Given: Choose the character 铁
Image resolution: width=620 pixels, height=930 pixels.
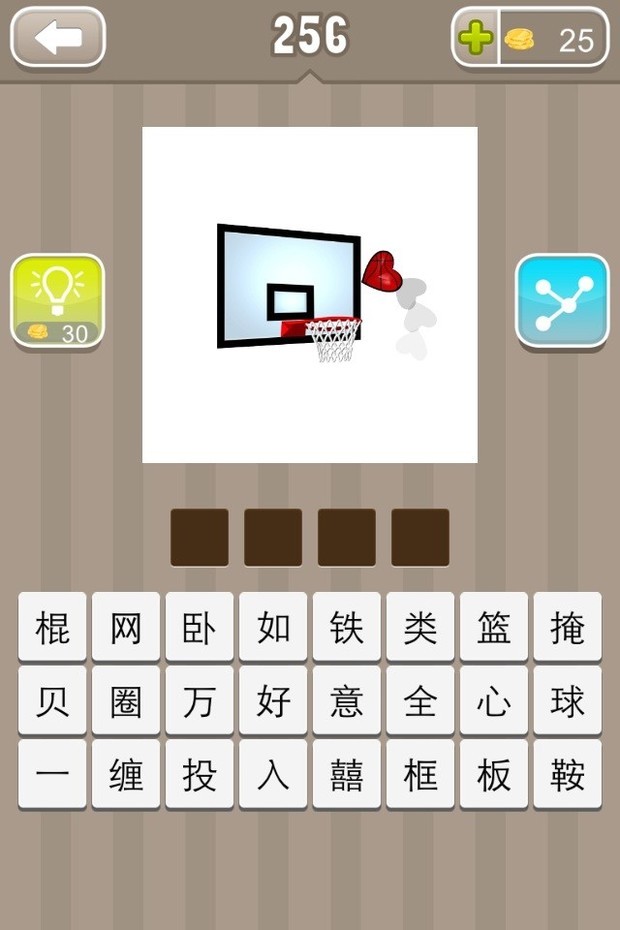Looking at the screenshot, I should tap(346, 627).
